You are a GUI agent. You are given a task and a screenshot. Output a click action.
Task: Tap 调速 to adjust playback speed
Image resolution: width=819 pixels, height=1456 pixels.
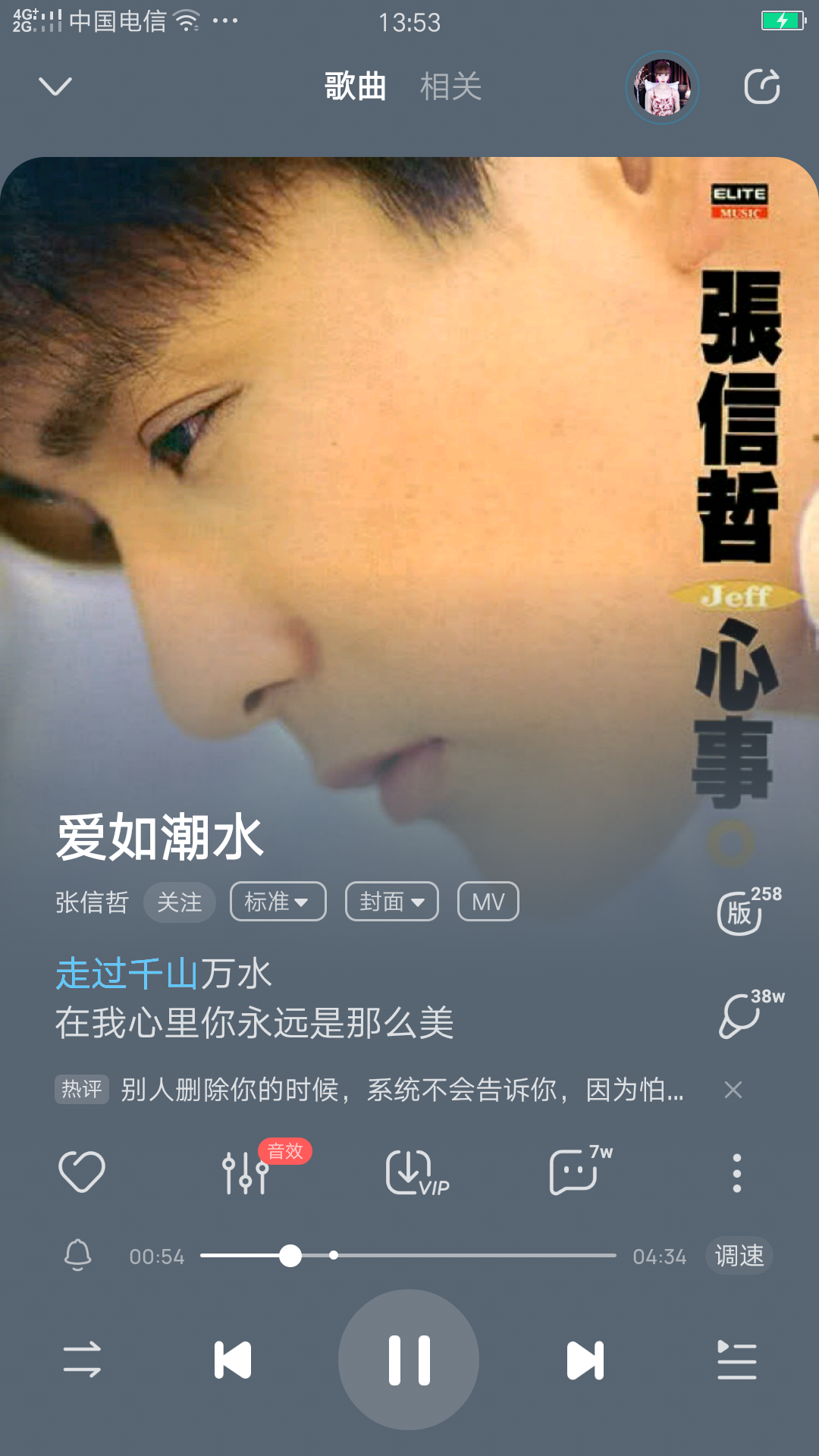(x=739, y=1256)
